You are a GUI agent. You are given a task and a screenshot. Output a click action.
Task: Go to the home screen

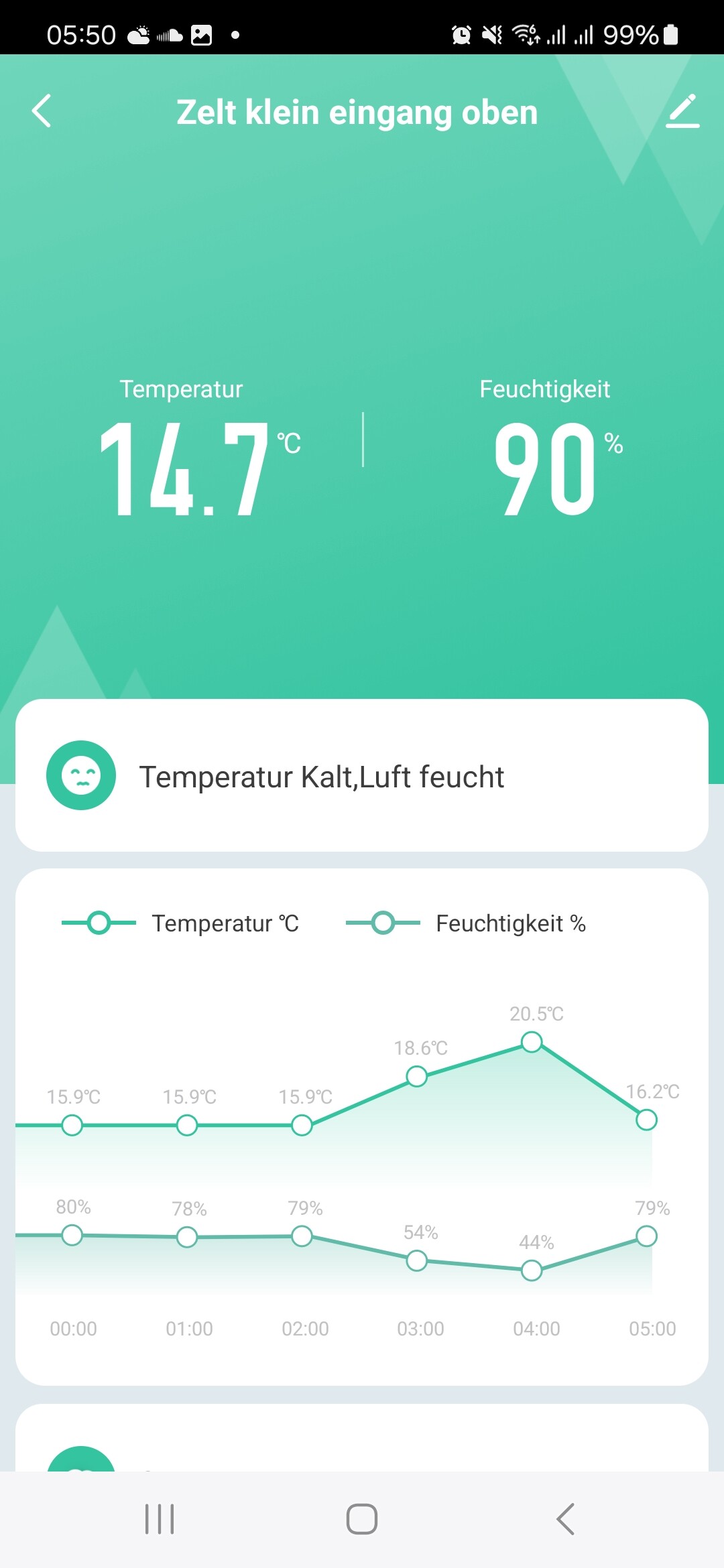tap(362, 1519)
